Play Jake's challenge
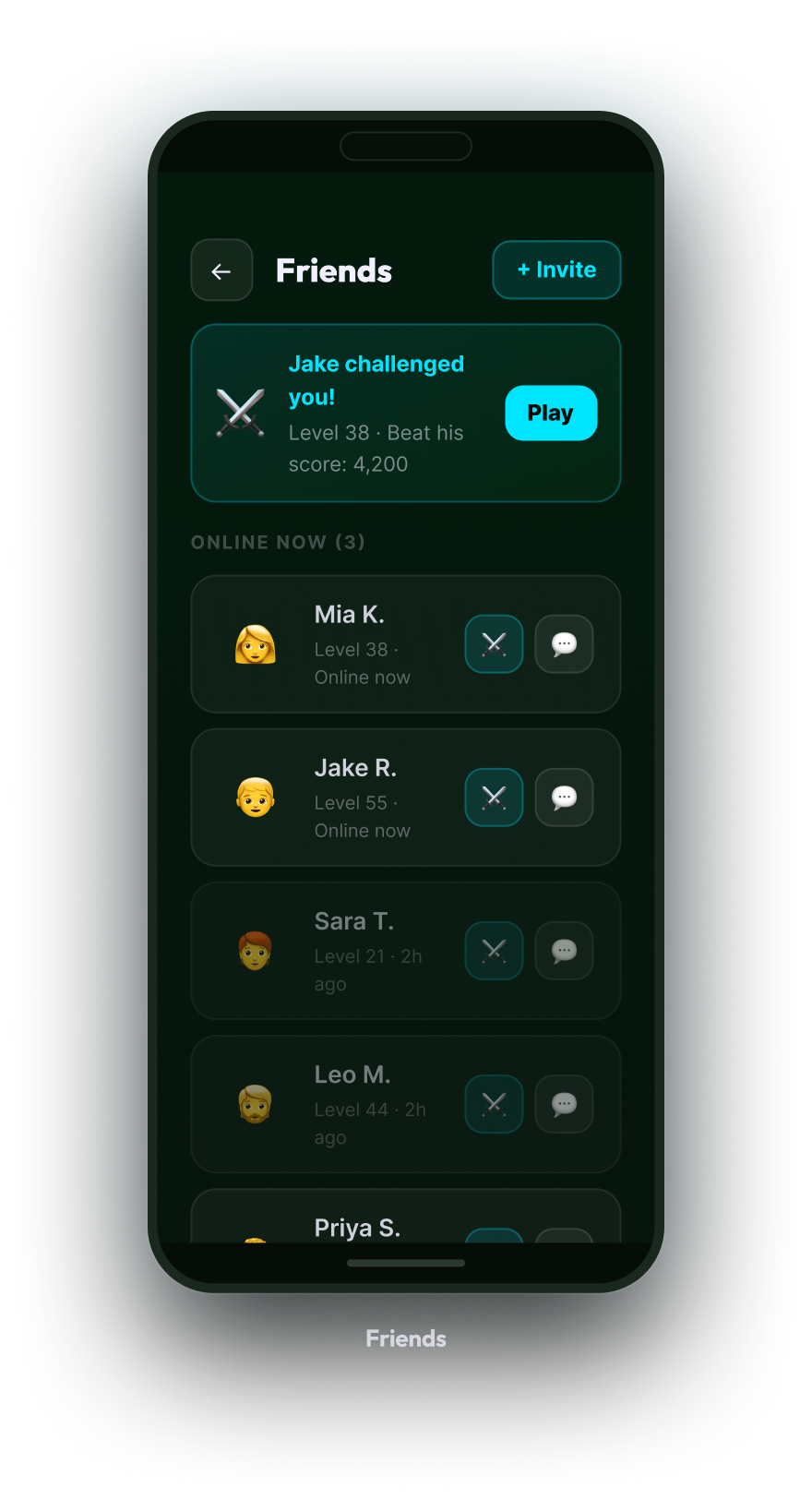The height and width of the screenshot is (1500, 812). point(551,413)
